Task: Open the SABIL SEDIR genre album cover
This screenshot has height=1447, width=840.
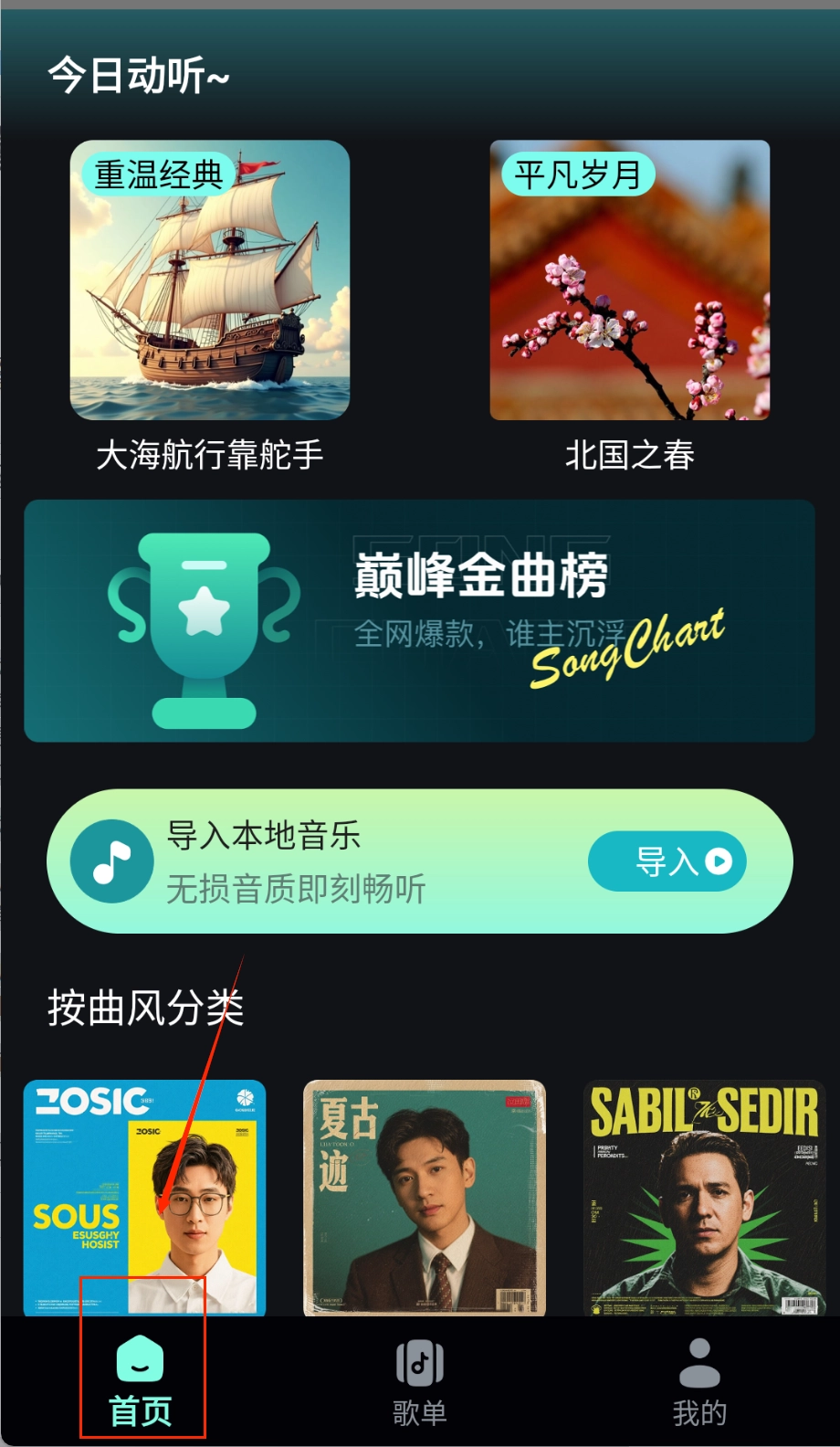Action: (704, 1197)
